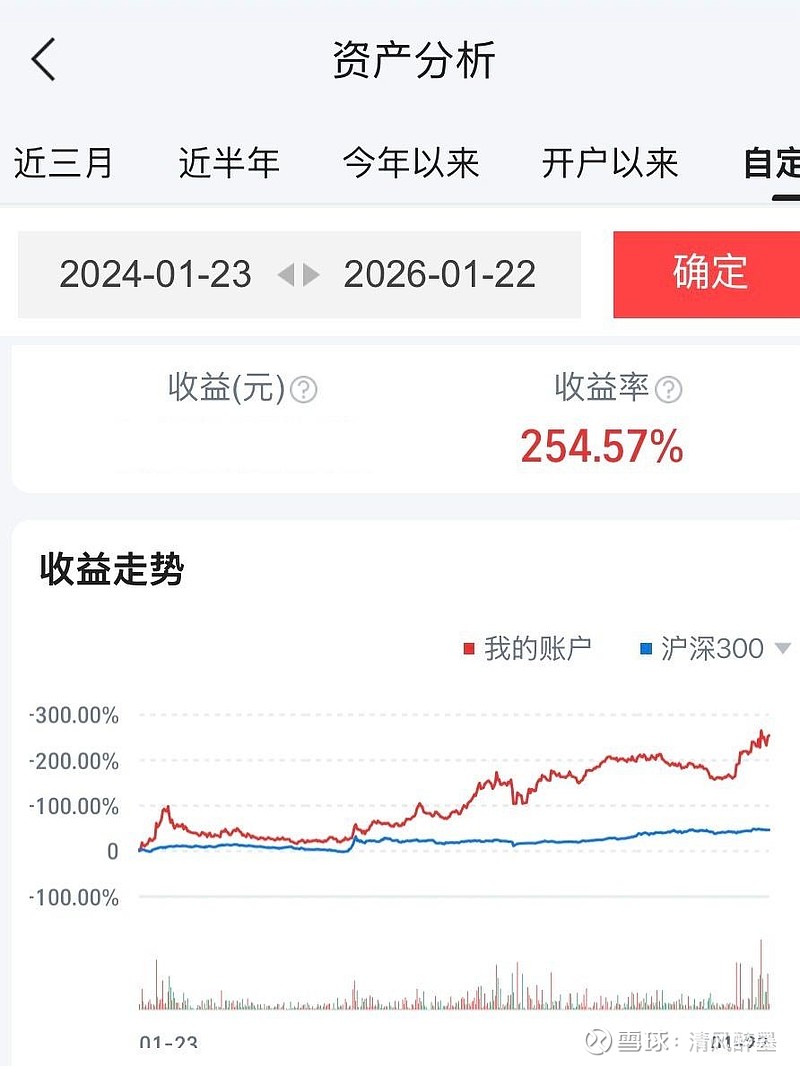Select the 开户以来 period

tap(610, 162)
